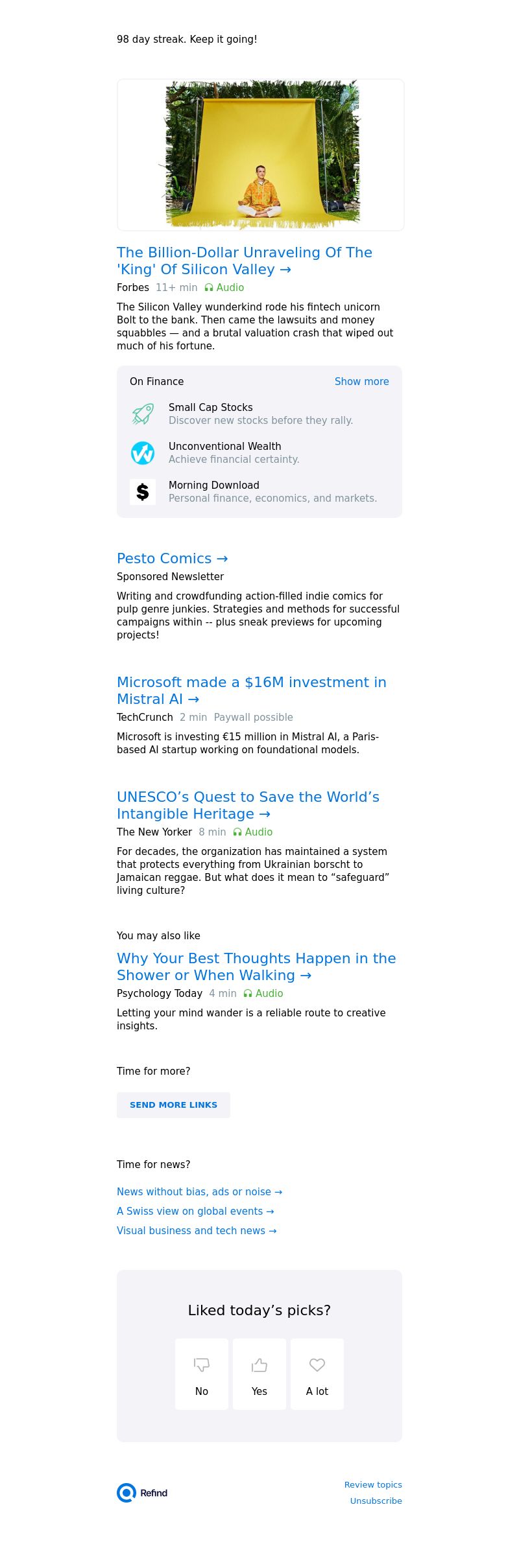Viewport: 519px width, 1568px height.
Task: Open Unconventional Wealth newsletter
Action: pos(224,447)
